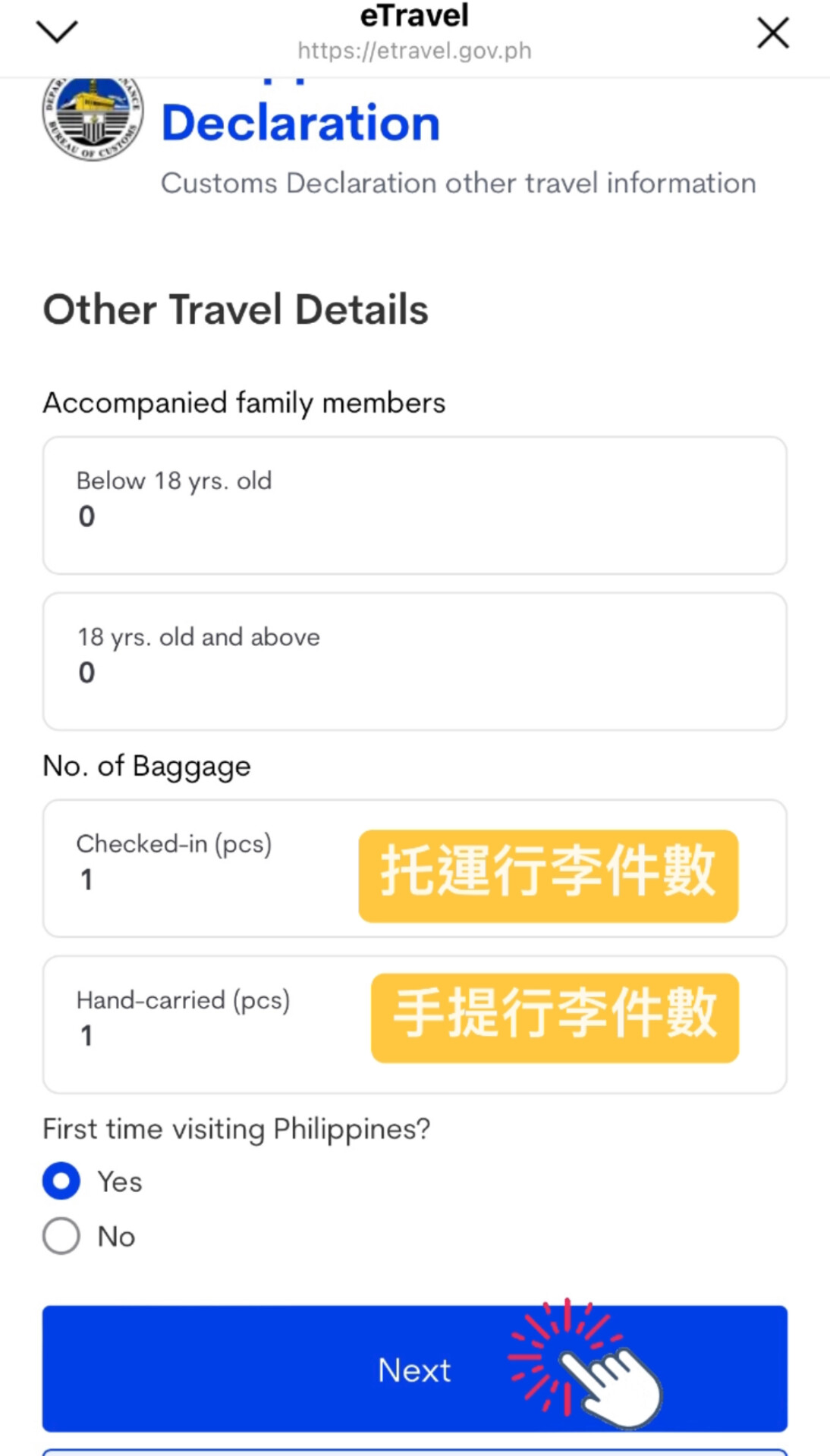Click the eTravel page title
Viewport: 830px width, 1456px height.
click(414, 15)
